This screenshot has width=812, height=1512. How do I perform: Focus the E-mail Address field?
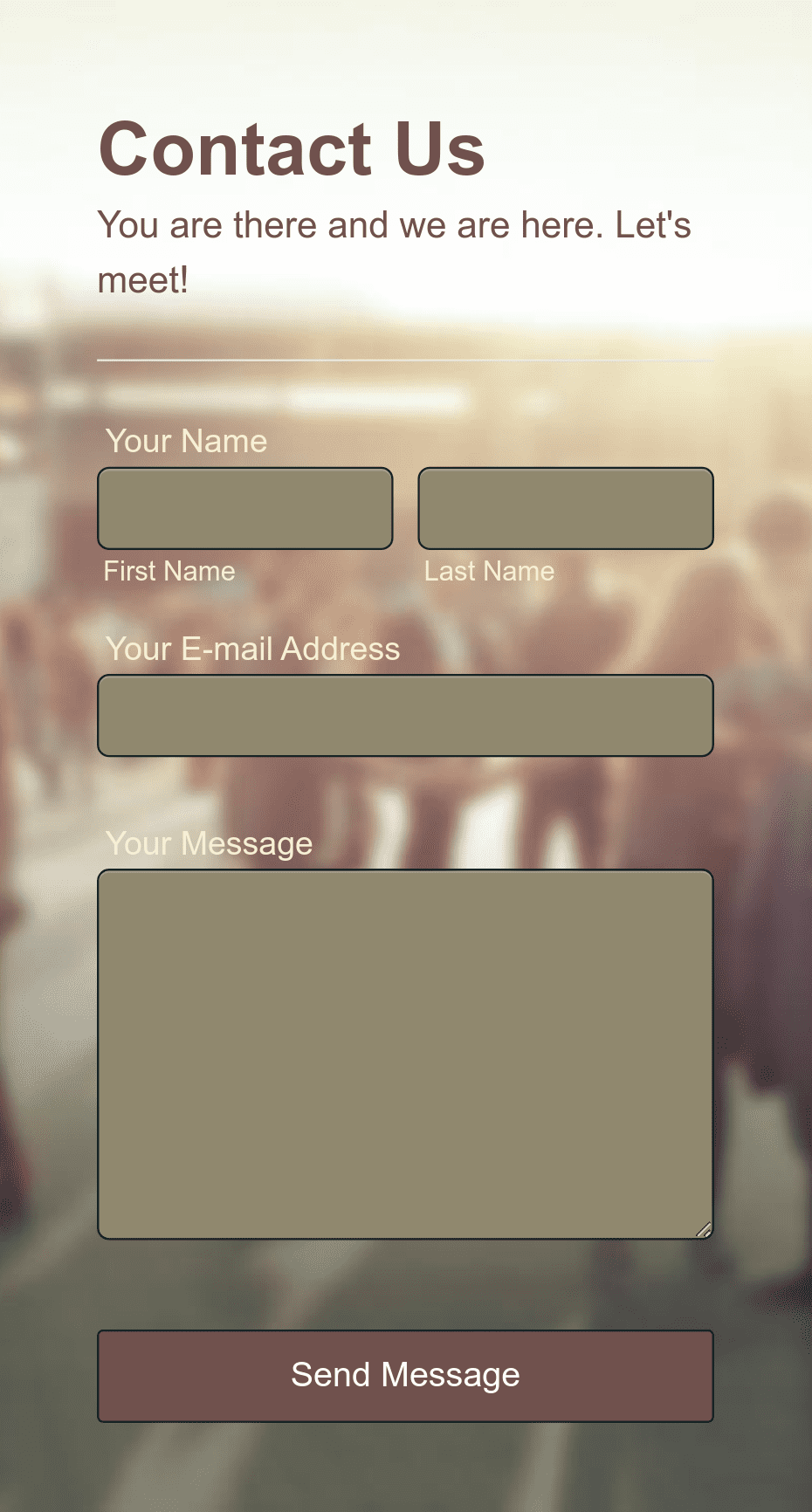(405, 715)
